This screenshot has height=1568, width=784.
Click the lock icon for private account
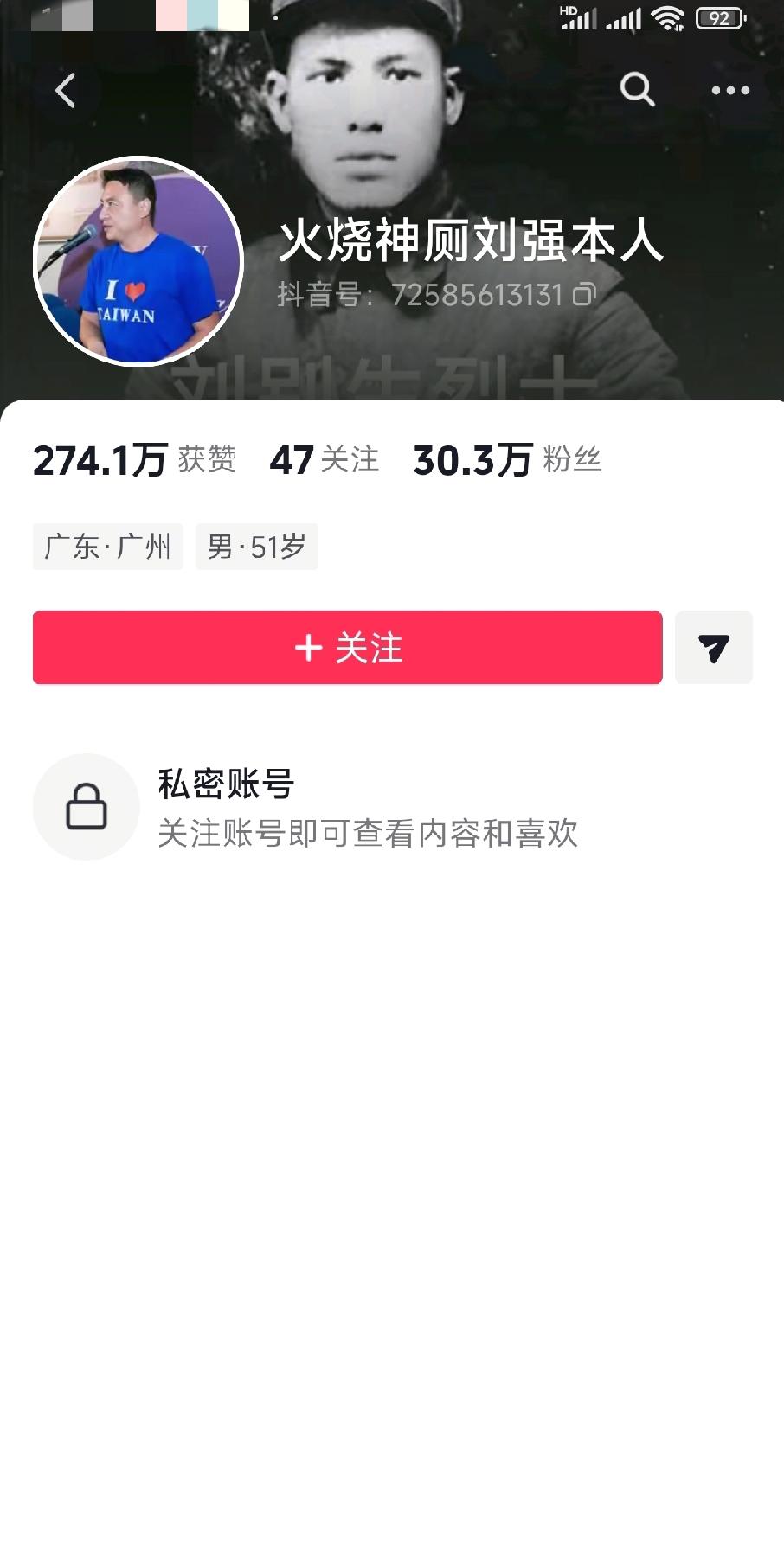click(86, 805)
